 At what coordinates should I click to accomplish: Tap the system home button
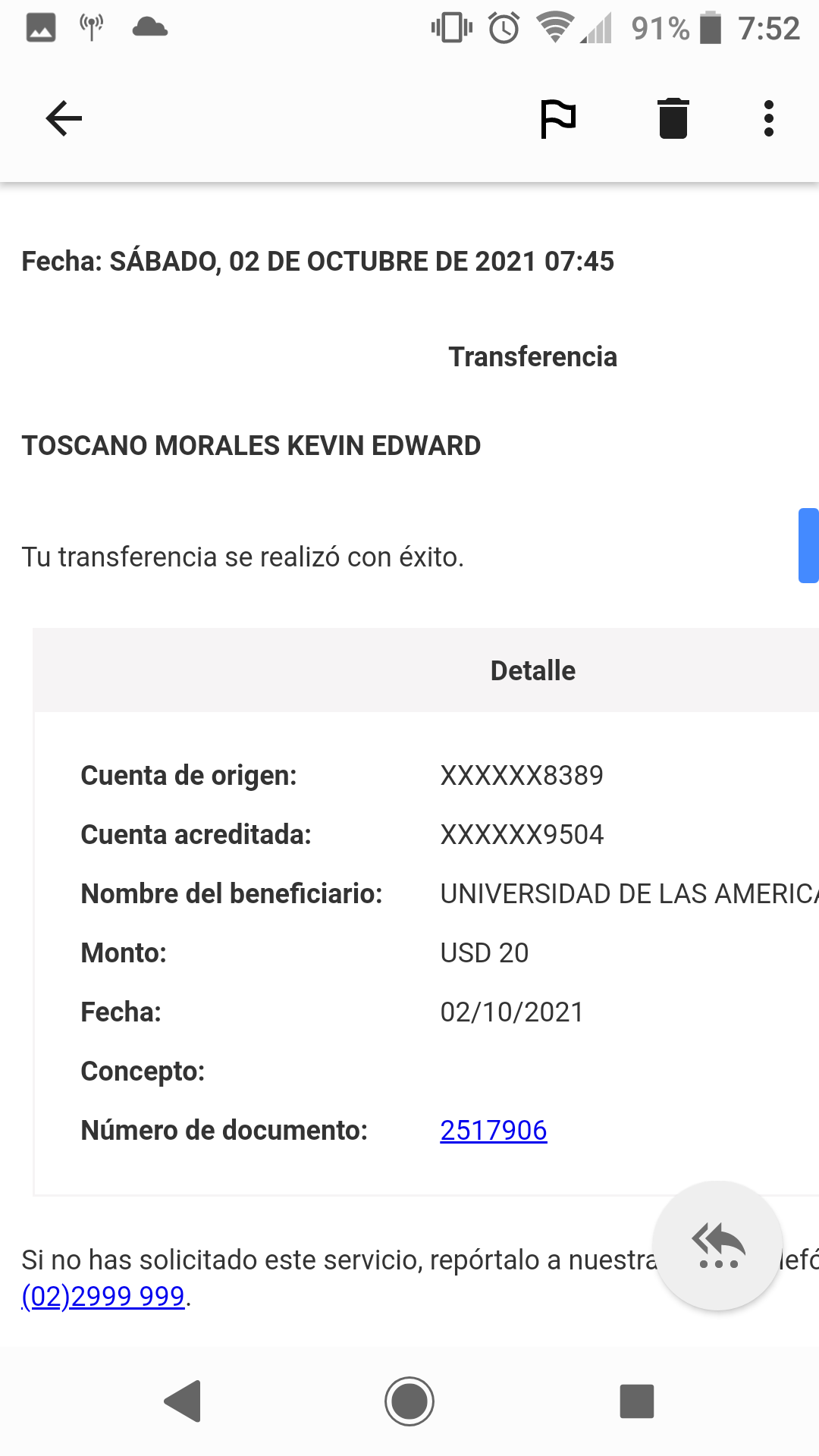pos(409,1401)
